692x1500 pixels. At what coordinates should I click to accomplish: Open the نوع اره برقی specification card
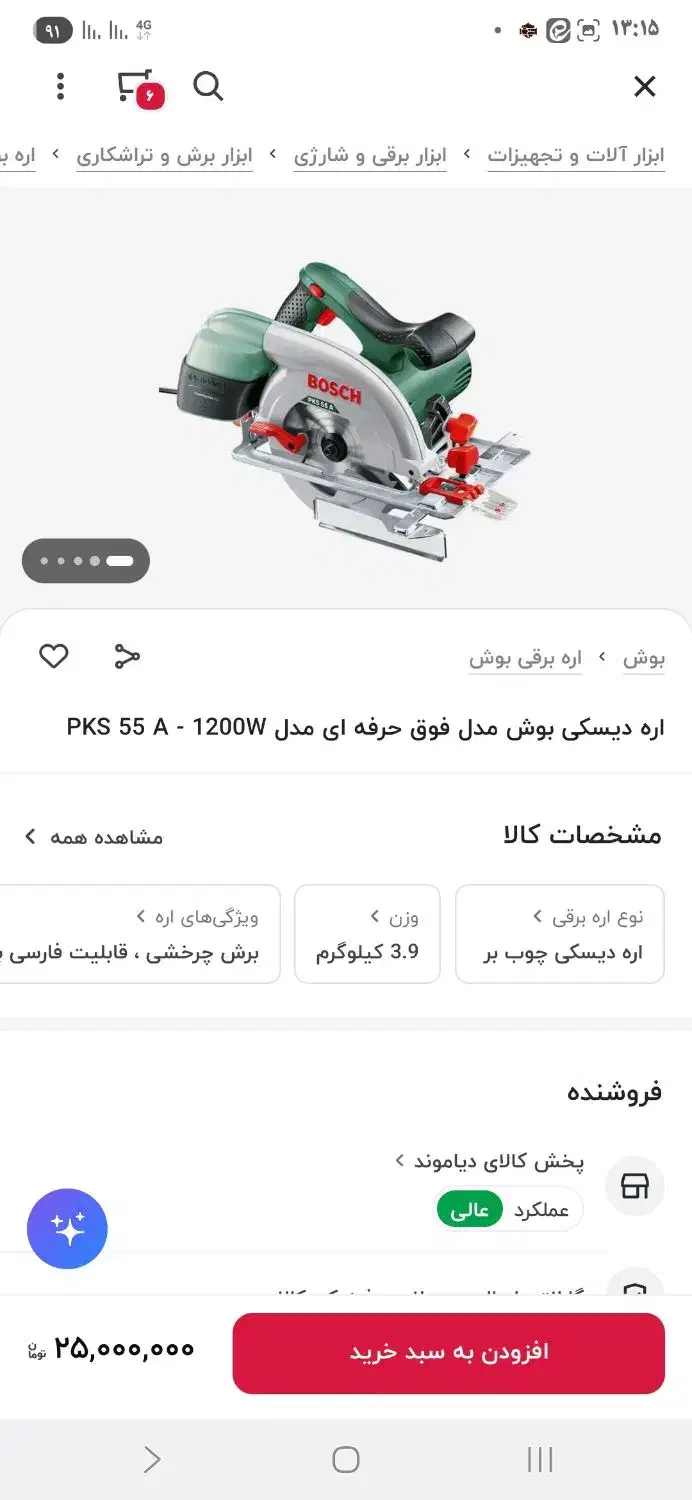[560, 934]
